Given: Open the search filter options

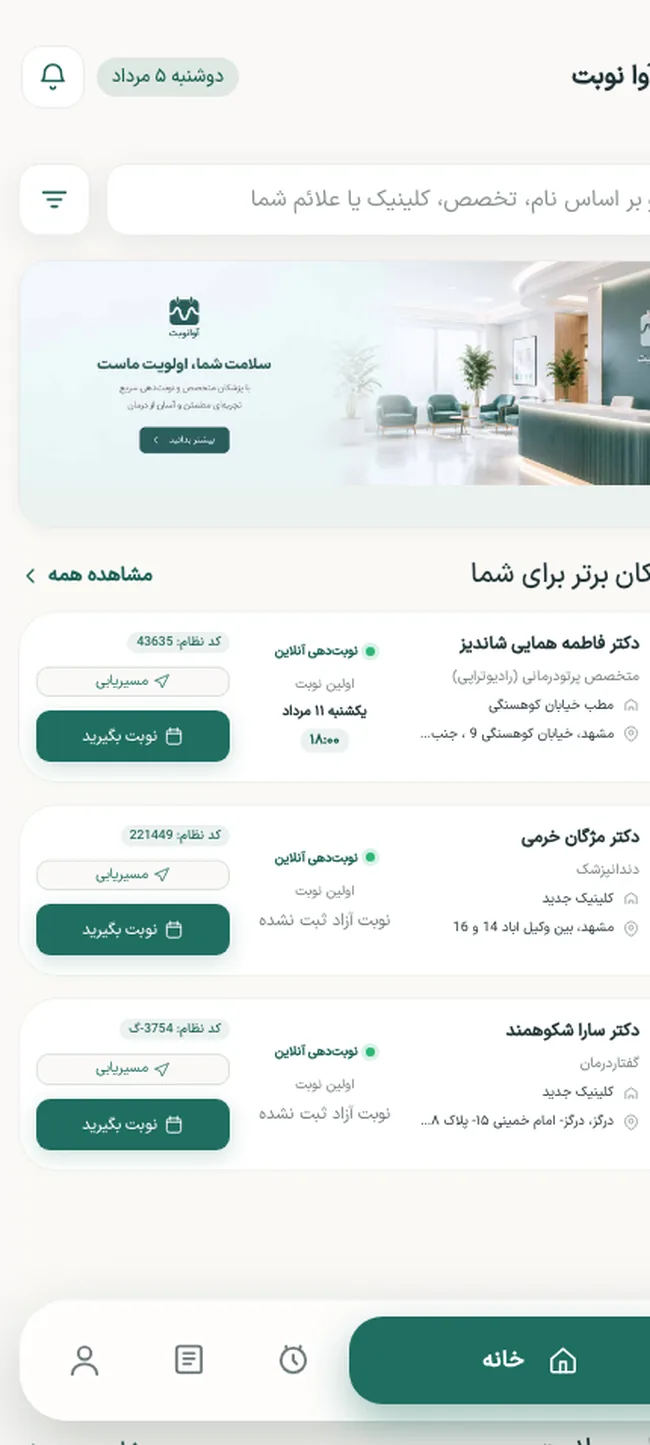Looking at the screenshot, I should coord(55,199).
